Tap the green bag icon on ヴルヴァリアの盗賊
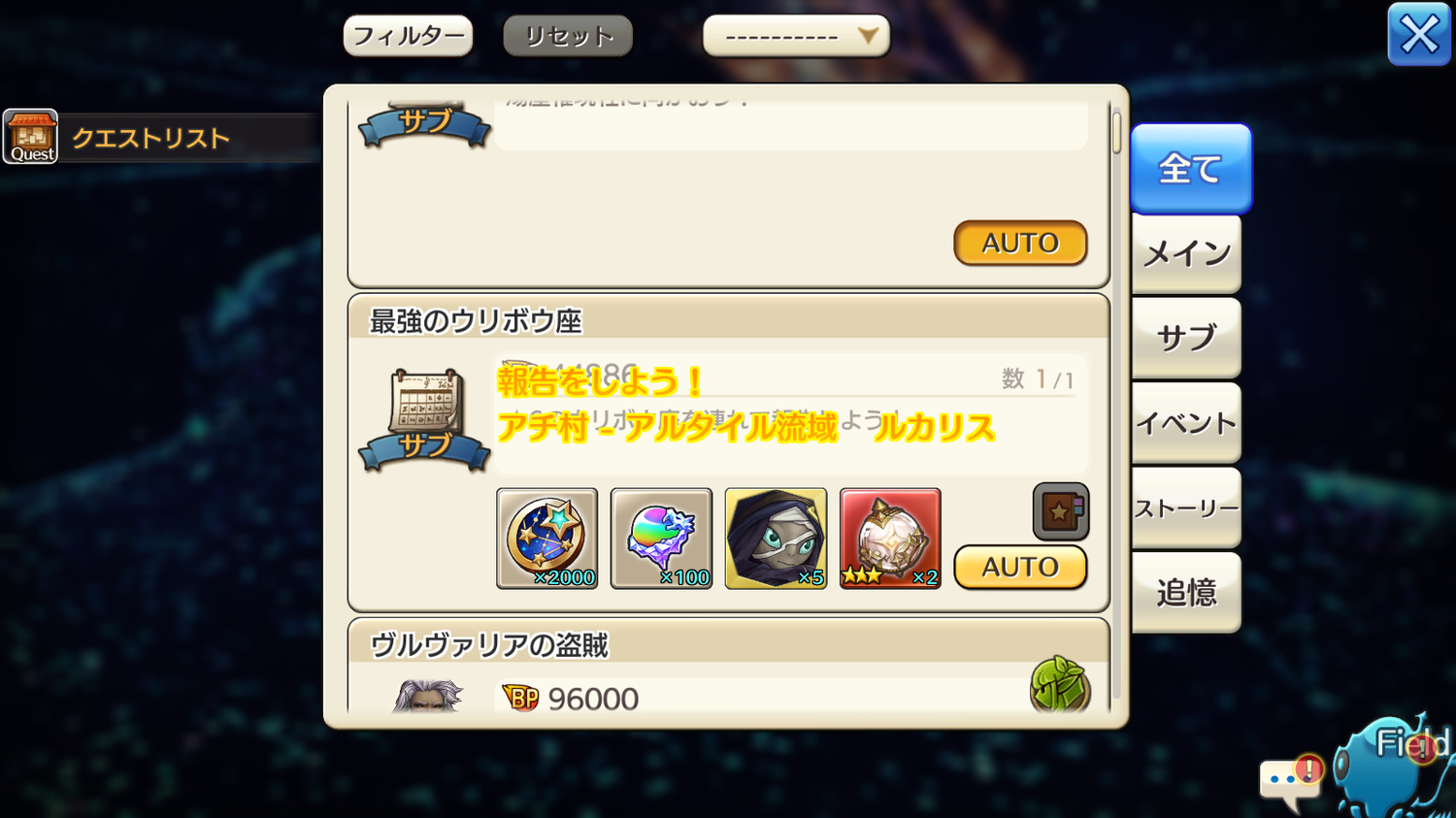The width and height of the screenshot is (1456, 818). click(x=1059, y=686)
